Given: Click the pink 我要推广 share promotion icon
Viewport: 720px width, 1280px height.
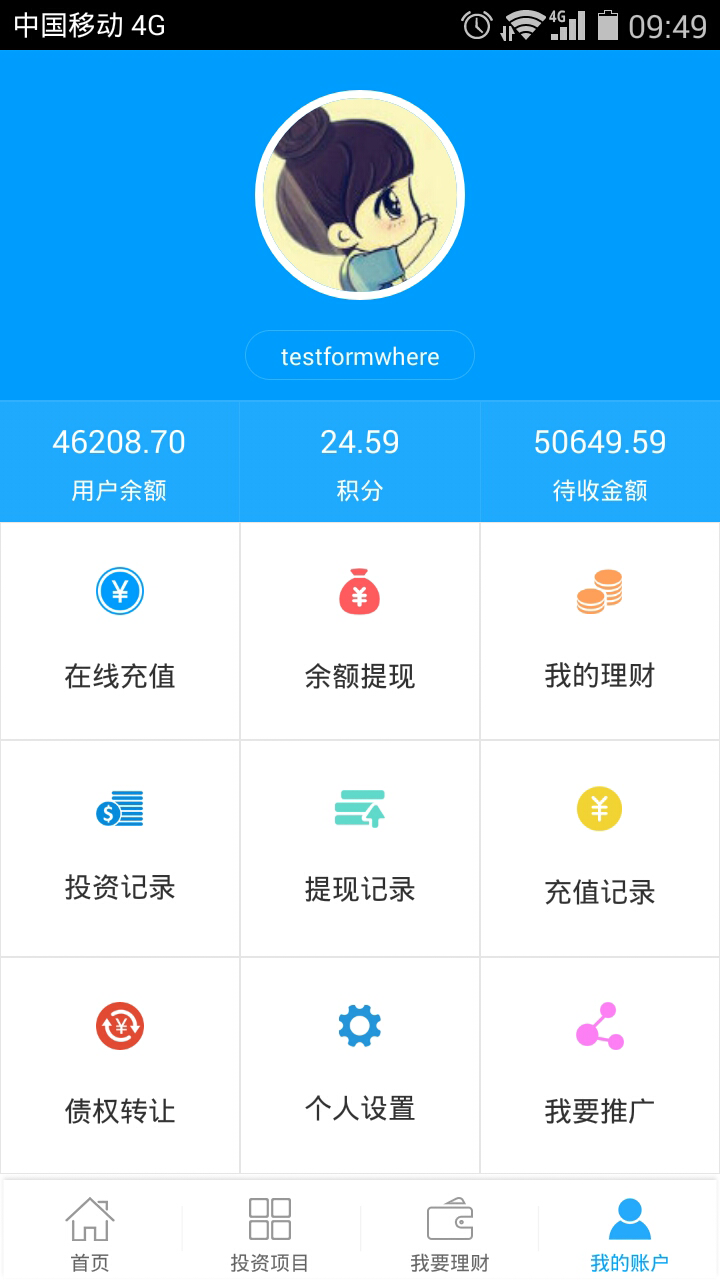Looking at the screenshot, I should [x=600, y=1025].
